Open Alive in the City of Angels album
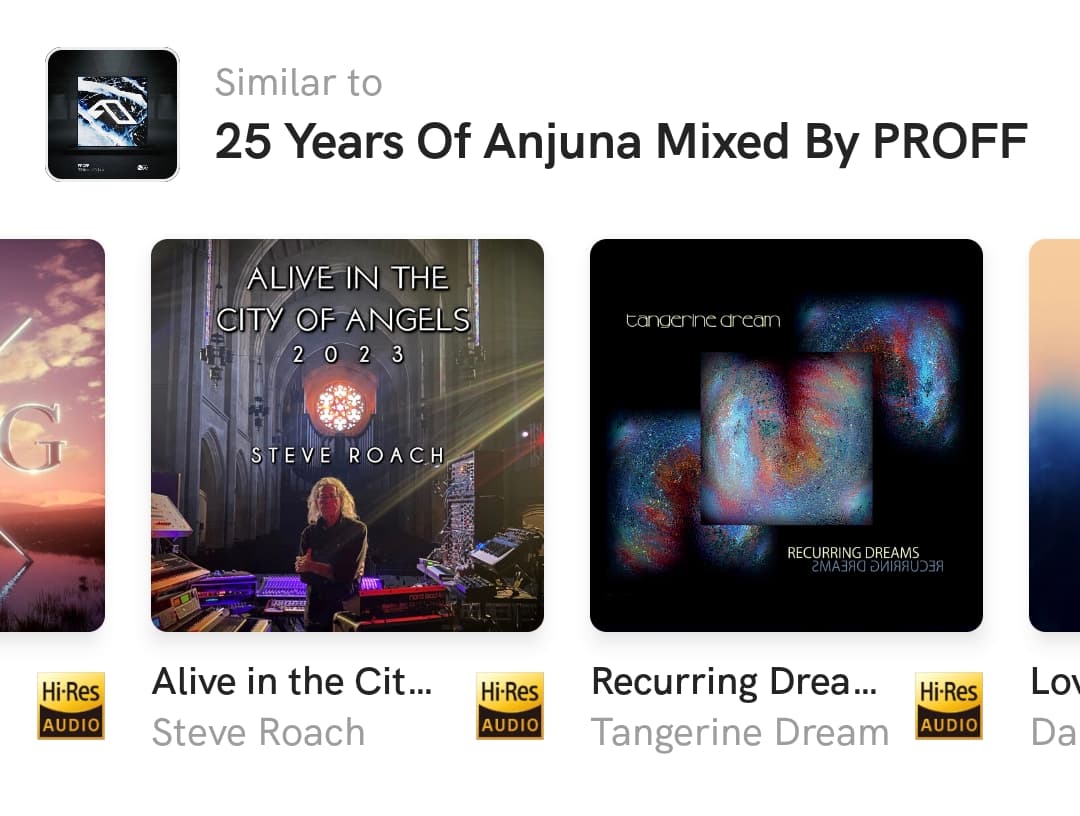Screen dimensions: 1080x816 [347, 435]
